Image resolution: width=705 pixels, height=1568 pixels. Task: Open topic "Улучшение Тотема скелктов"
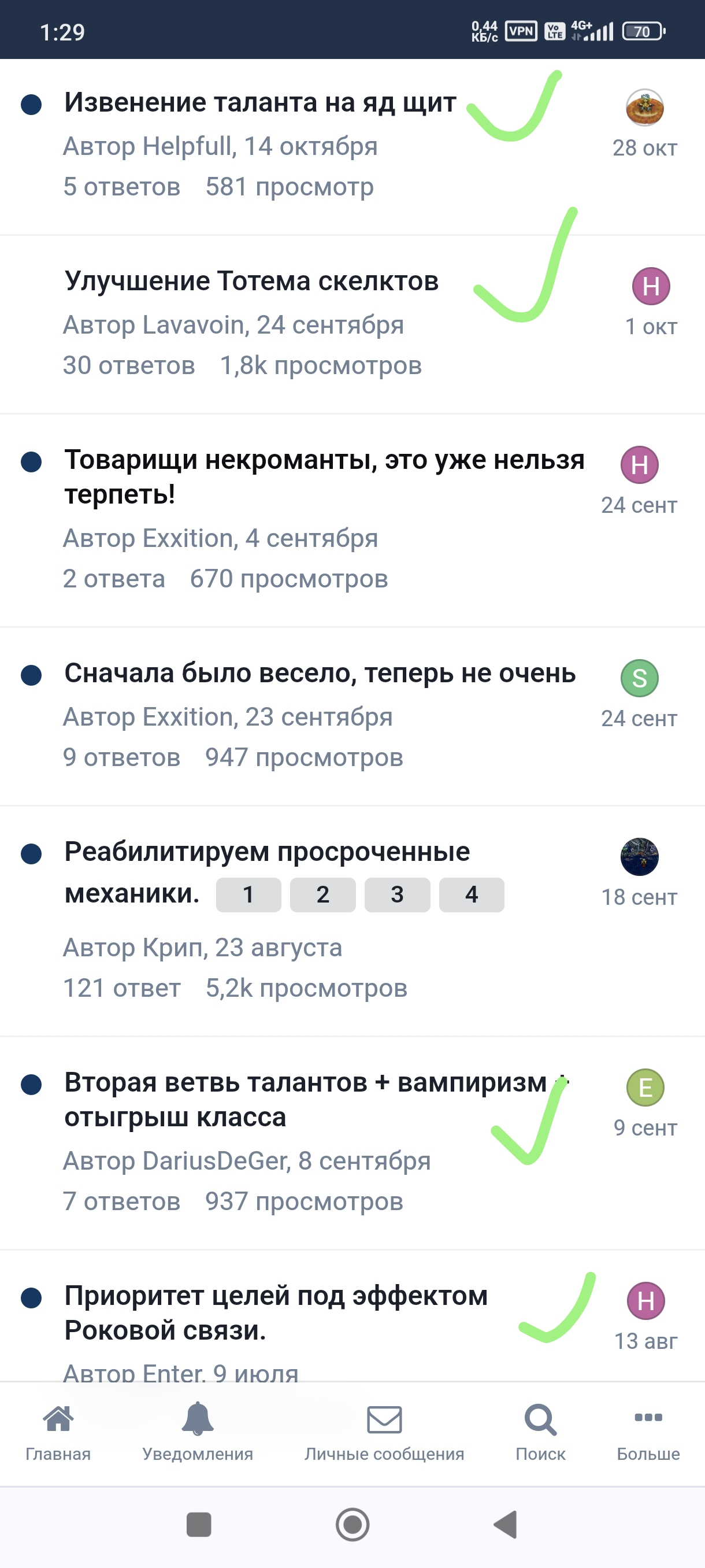[251, 281]
